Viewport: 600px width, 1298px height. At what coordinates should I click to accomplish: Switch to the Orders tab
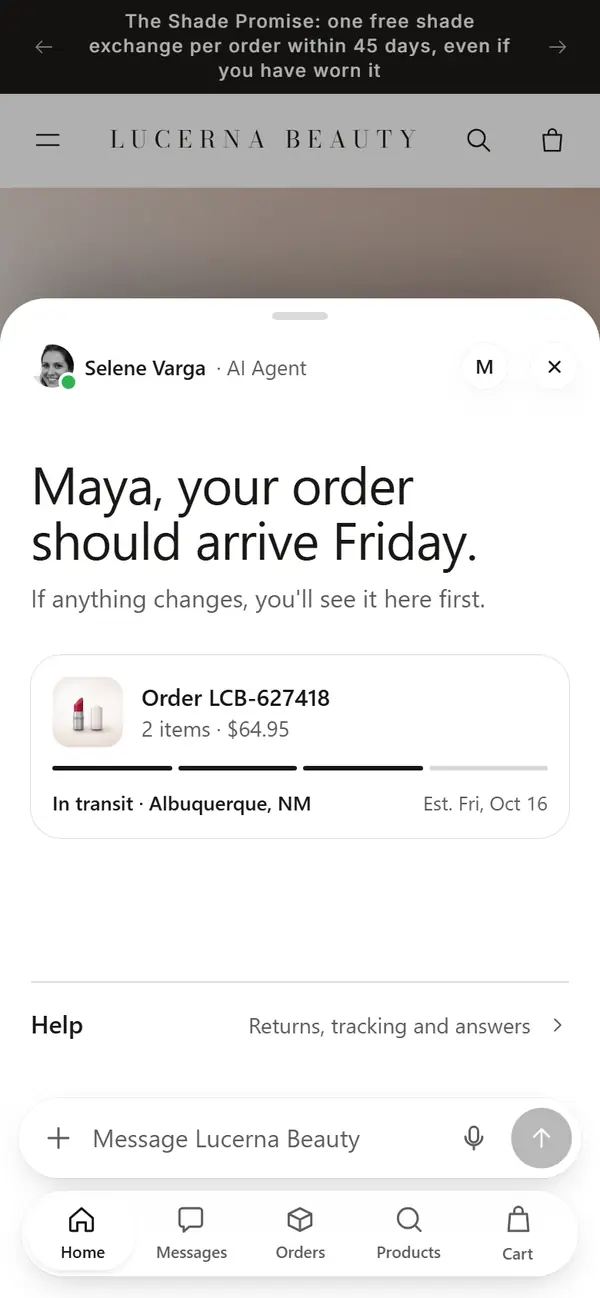[x=300, y=1233]
